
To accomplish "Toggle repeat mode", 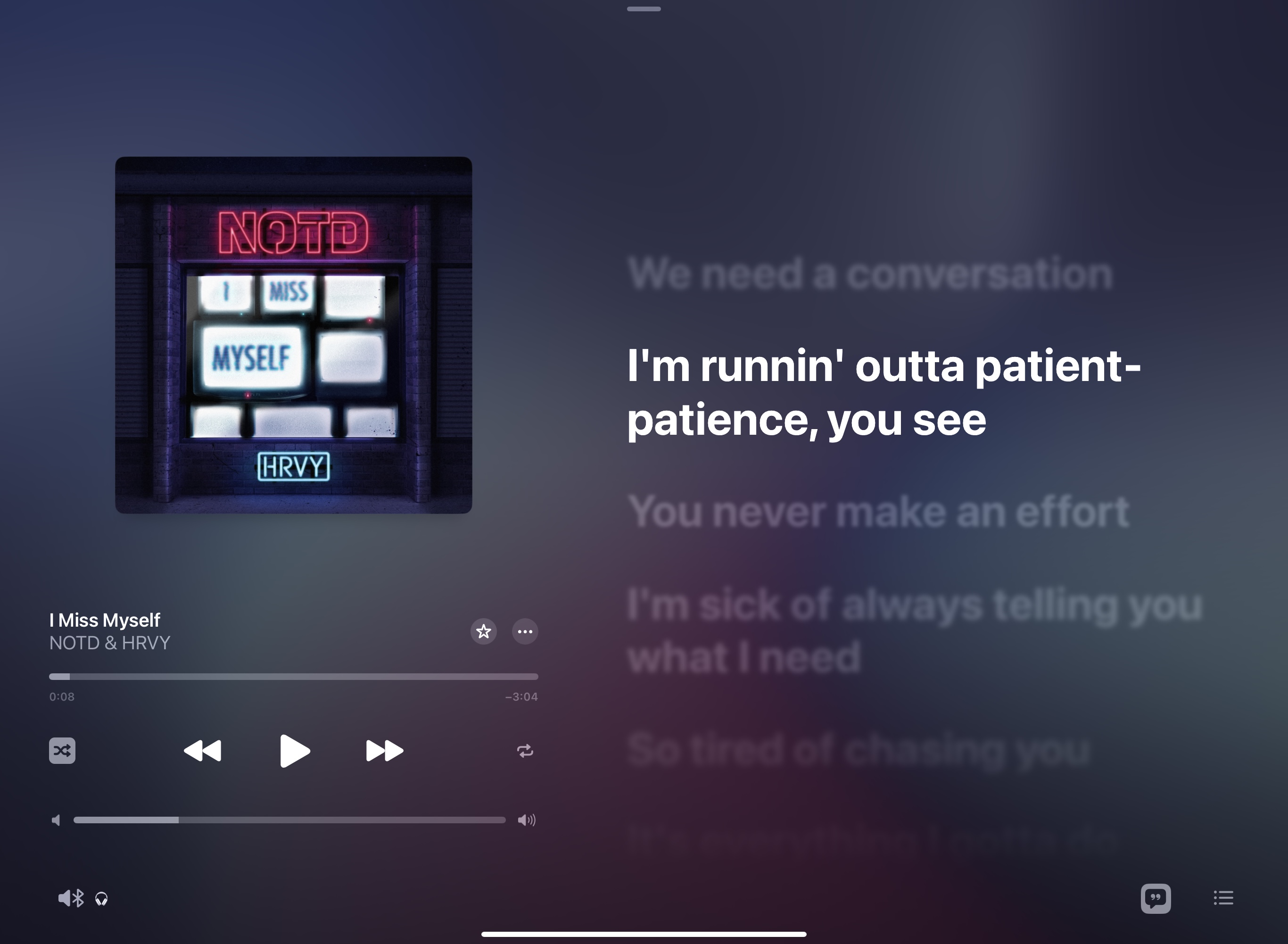I will tap(525, 750).
